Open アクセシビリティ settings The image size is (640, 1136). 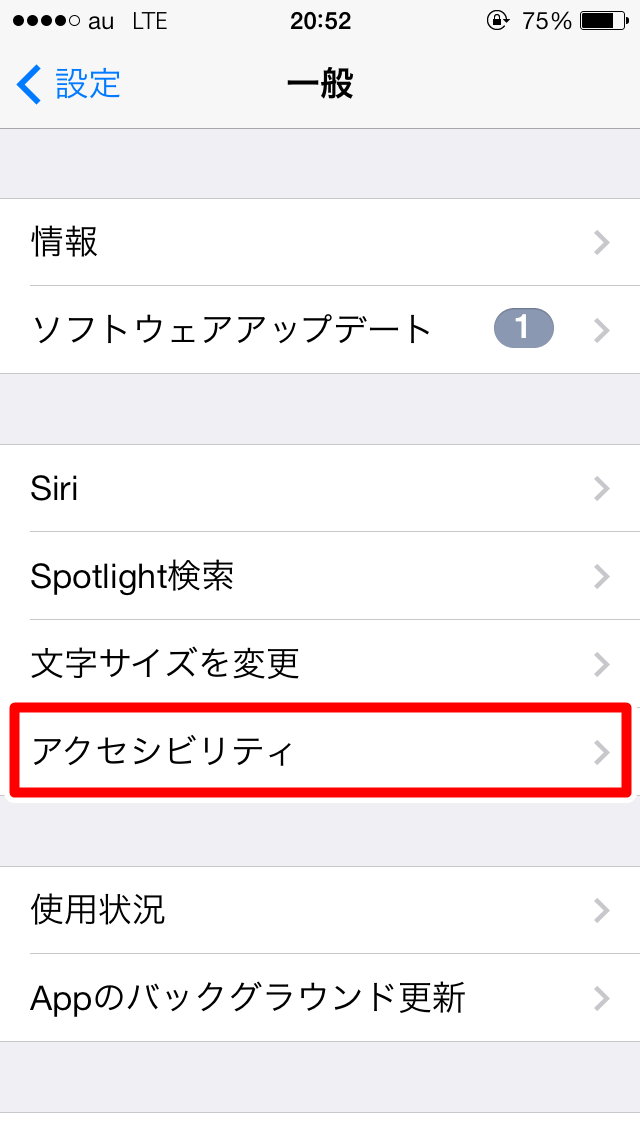click(320, 751)
